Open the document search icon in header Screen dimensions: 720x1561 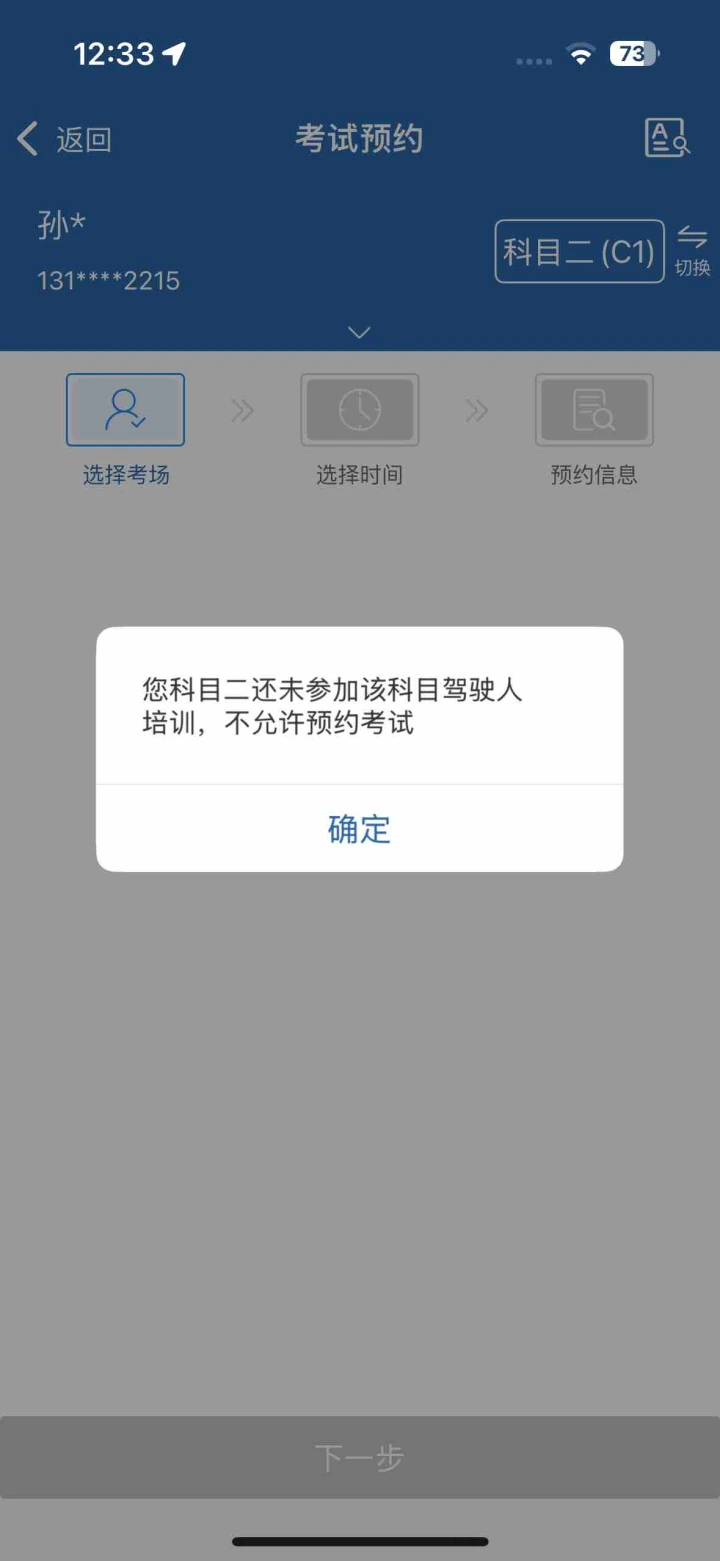click(x=667, y=137)
